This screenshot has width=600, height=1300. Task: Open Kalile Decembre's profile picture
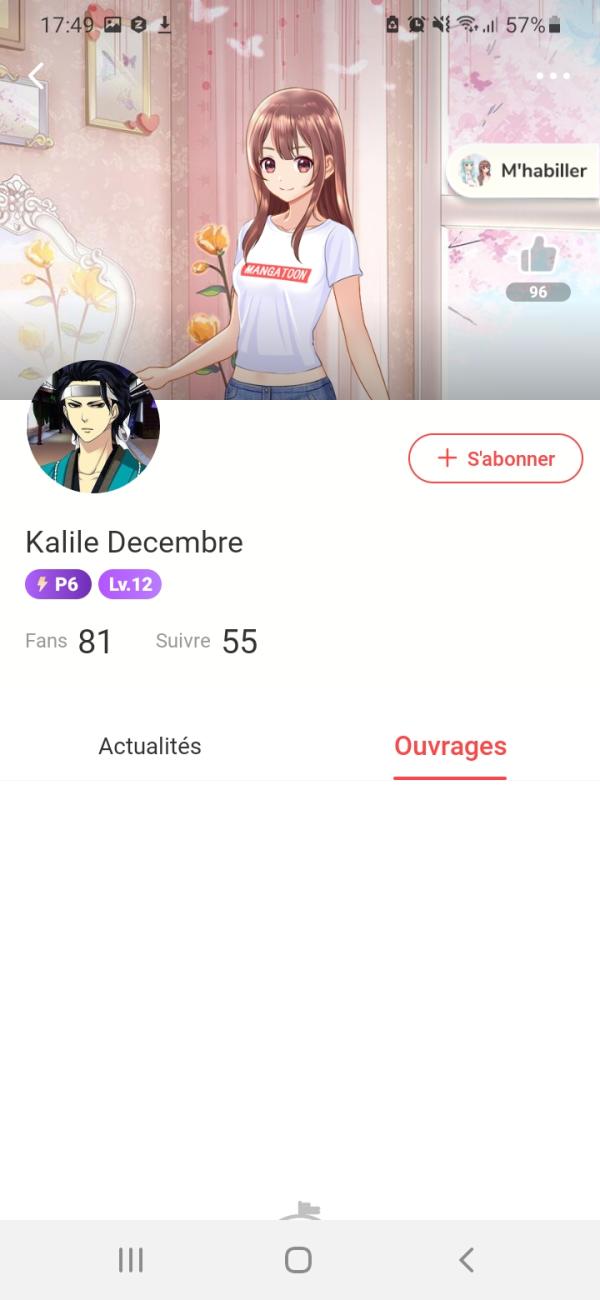93,427
